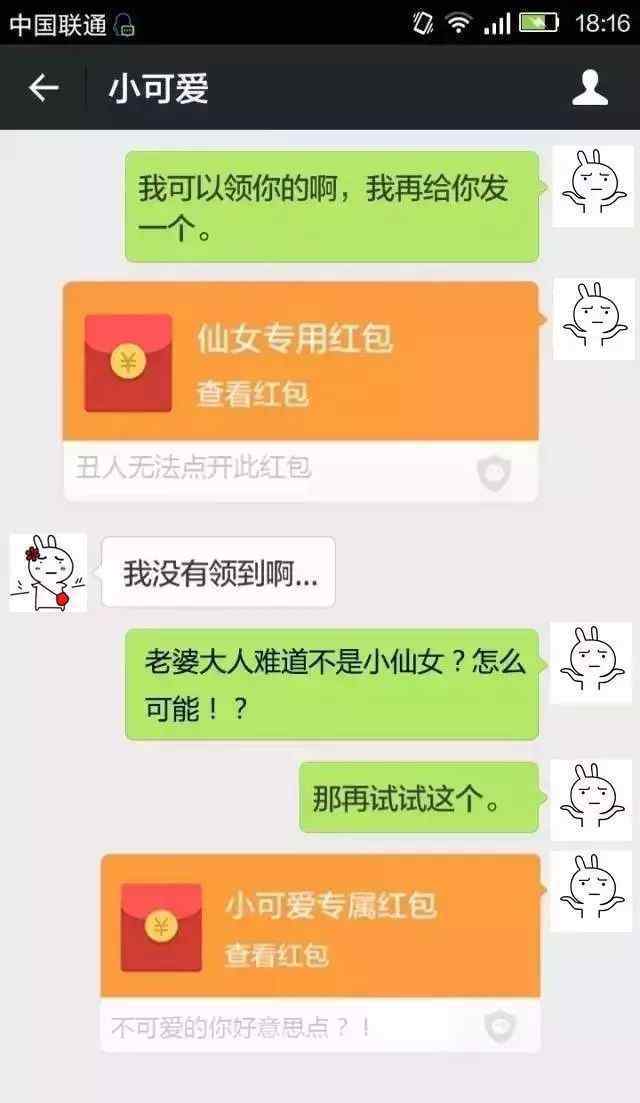The image size is (640, 1103).
Task: Open the 小可爱专属红包 red packet
Action: (320, 952)
